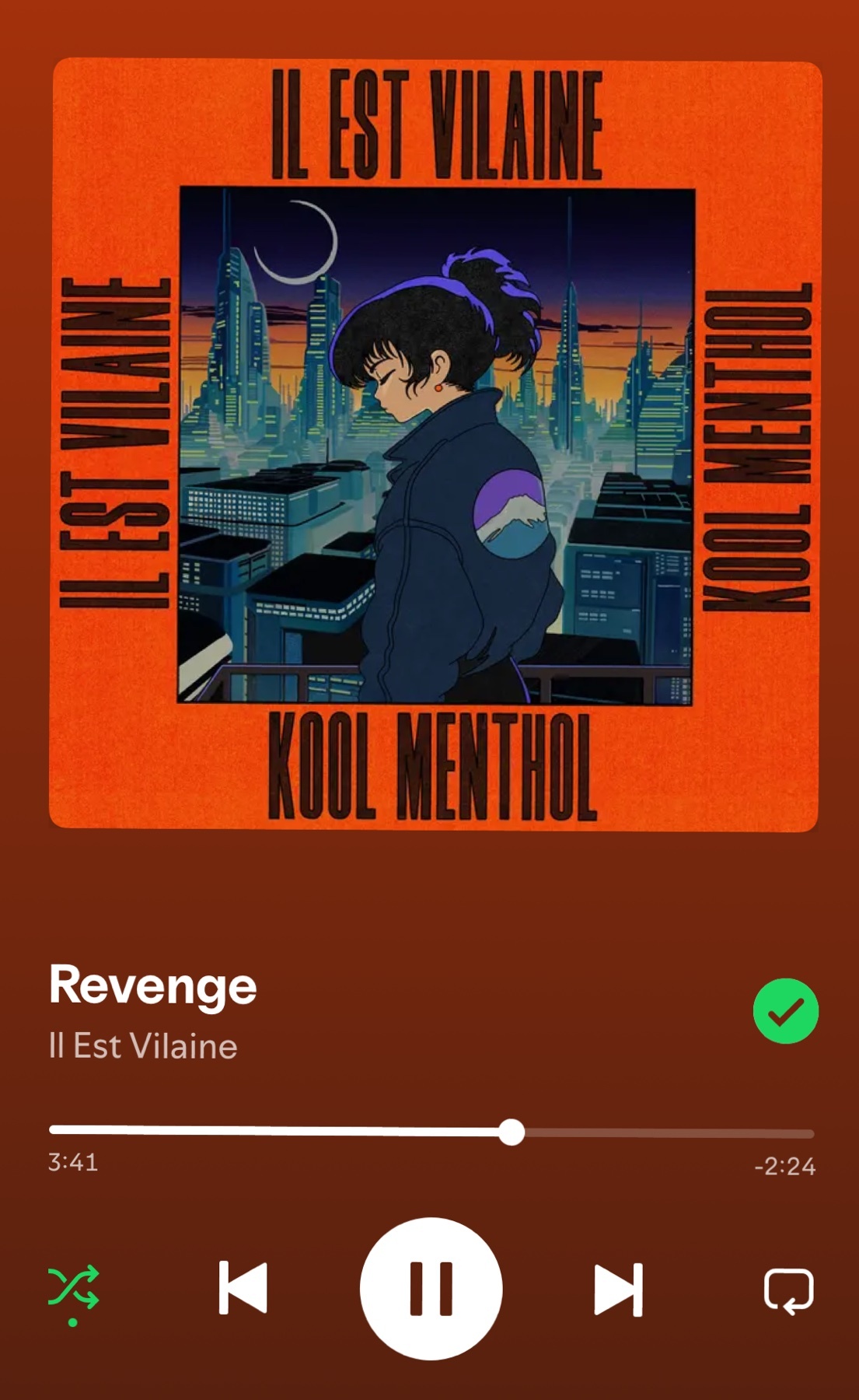
Task: Turn off shuffle mode
Action: (x=73, y=1288)
